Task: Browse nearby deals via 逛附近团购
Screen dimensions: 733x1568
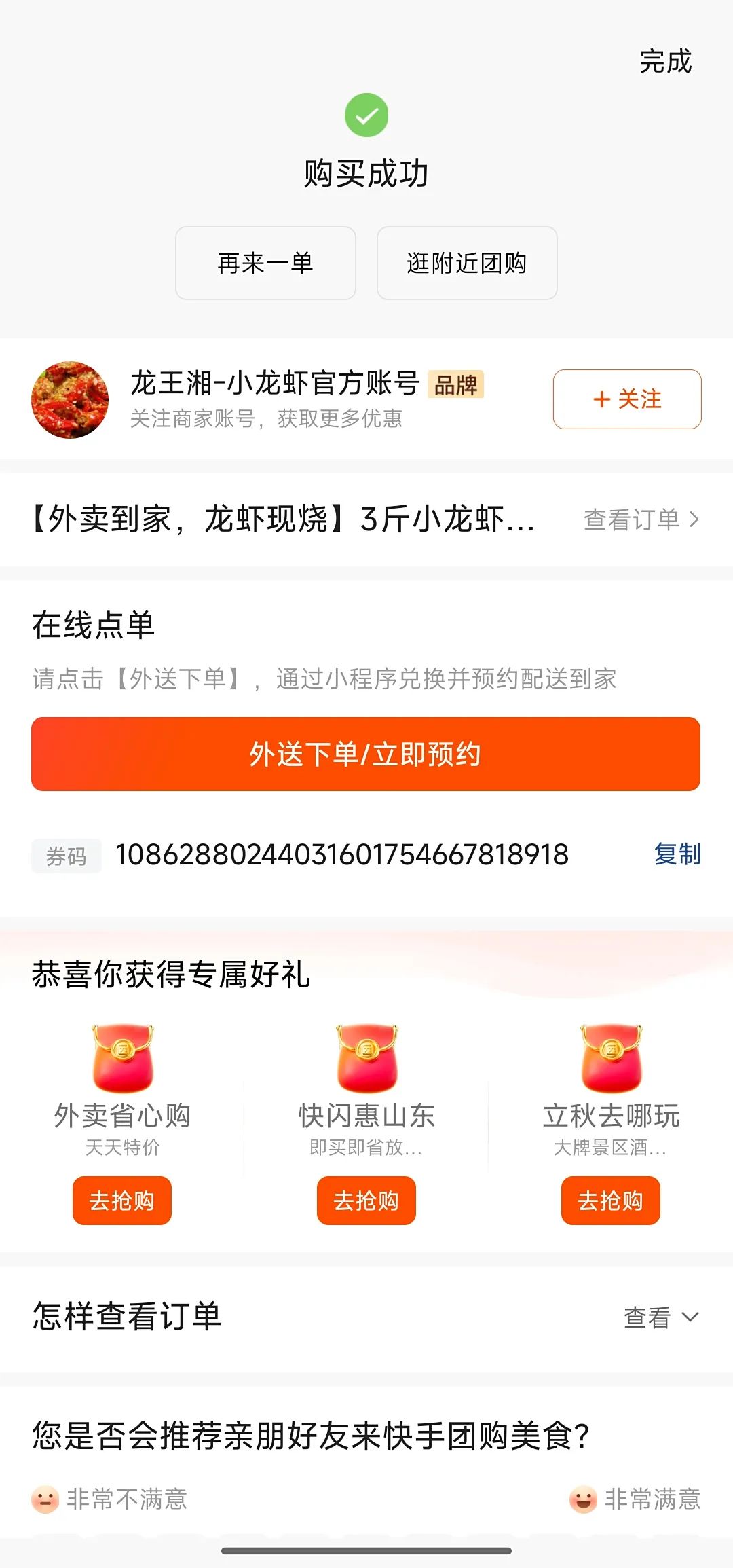Action: [467, 263]
